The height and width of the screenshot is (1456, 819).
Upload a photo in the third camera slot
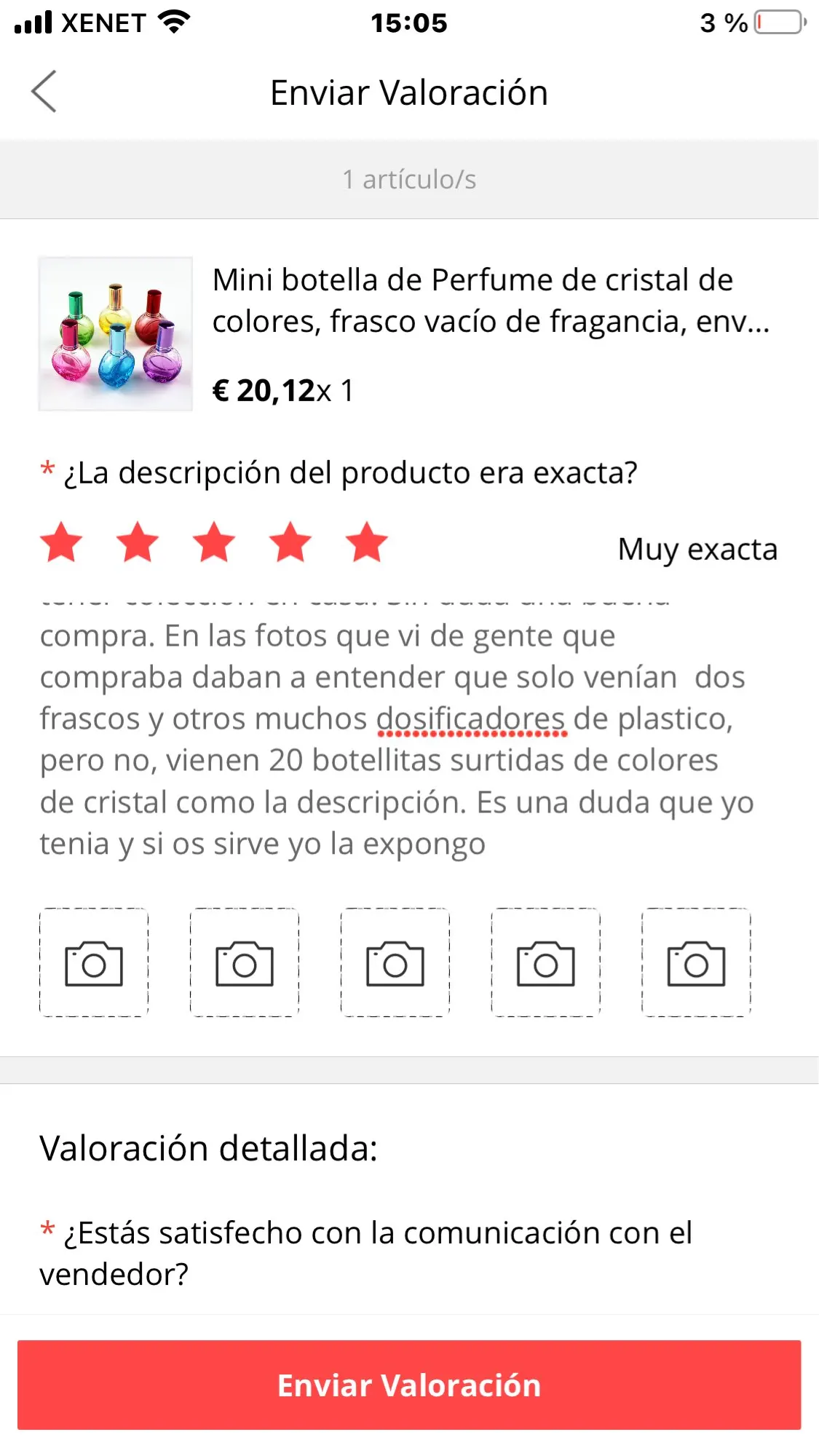[395, 962]
